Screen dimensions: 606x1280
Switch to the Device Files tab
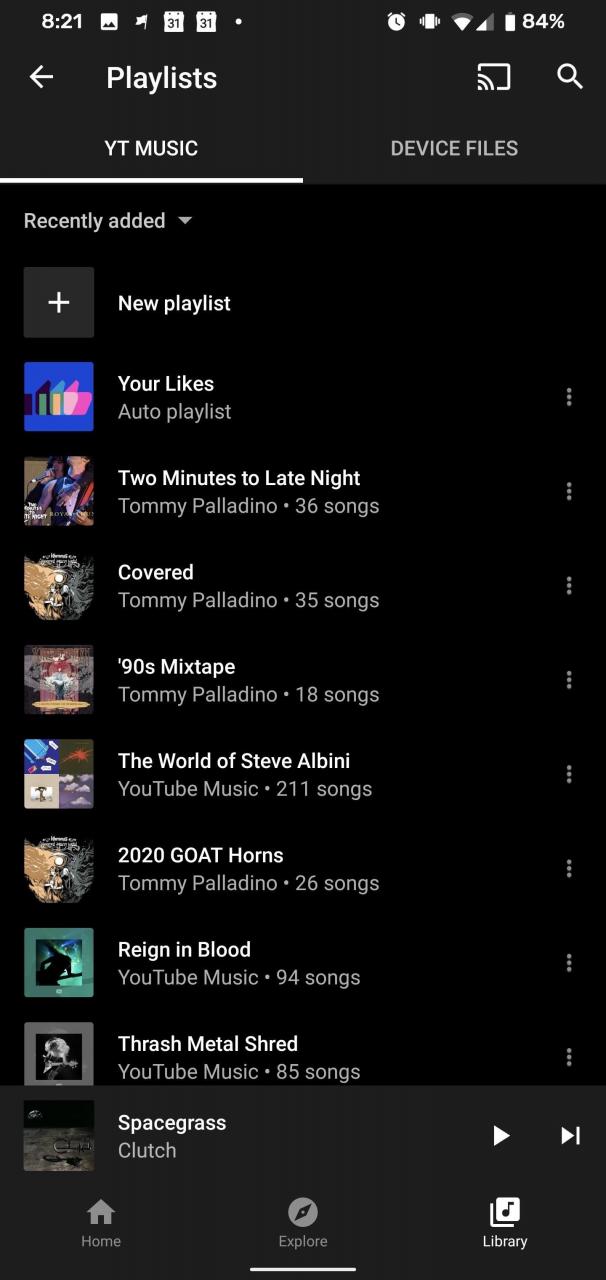tap(454, 148)
